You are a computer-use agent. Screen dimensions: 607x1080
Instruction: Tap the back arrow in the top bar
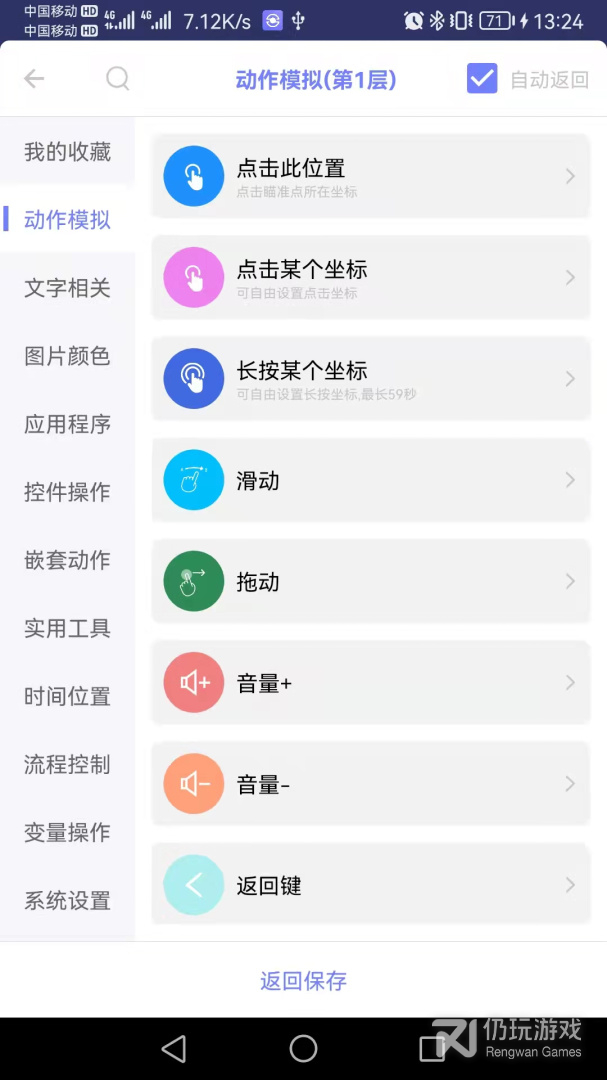tap(34, 79)
